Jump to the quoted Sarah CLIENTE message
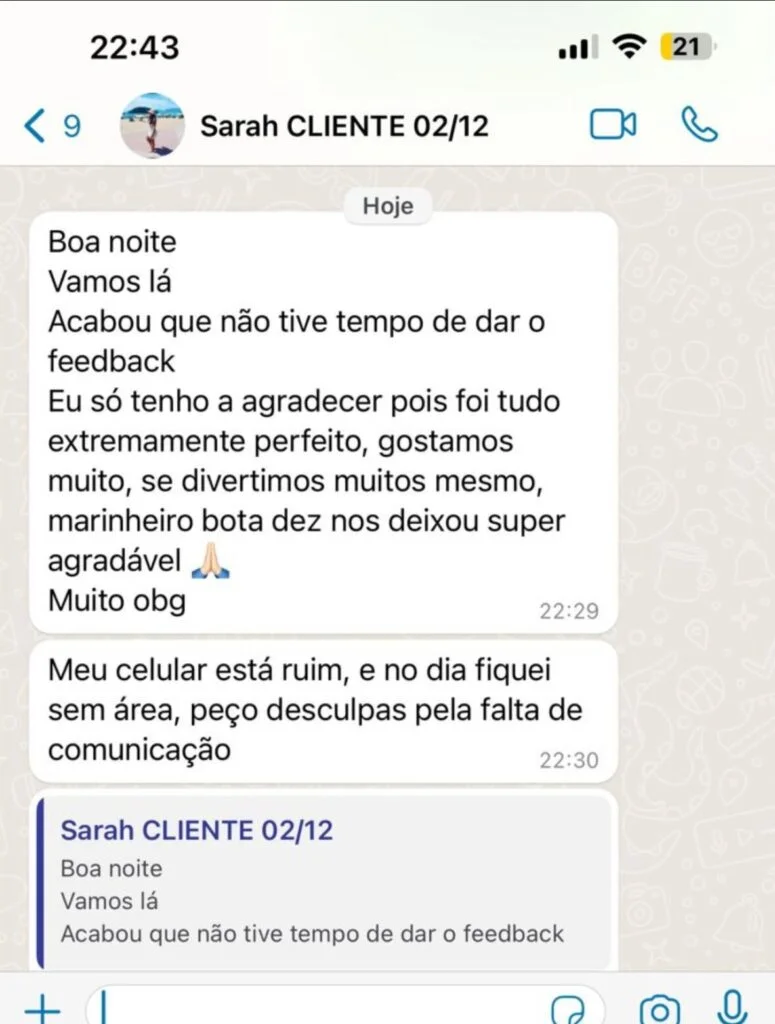 point(322,880)
